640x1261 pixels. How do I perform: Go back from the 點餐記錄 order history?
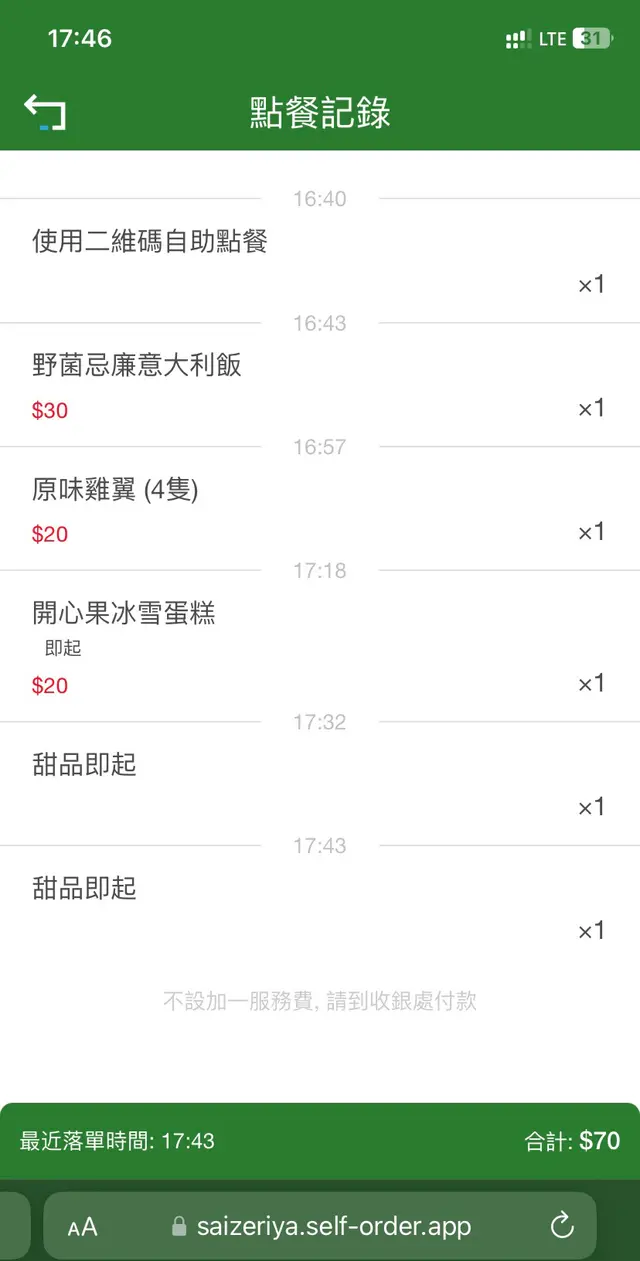(x=45, y=112)
